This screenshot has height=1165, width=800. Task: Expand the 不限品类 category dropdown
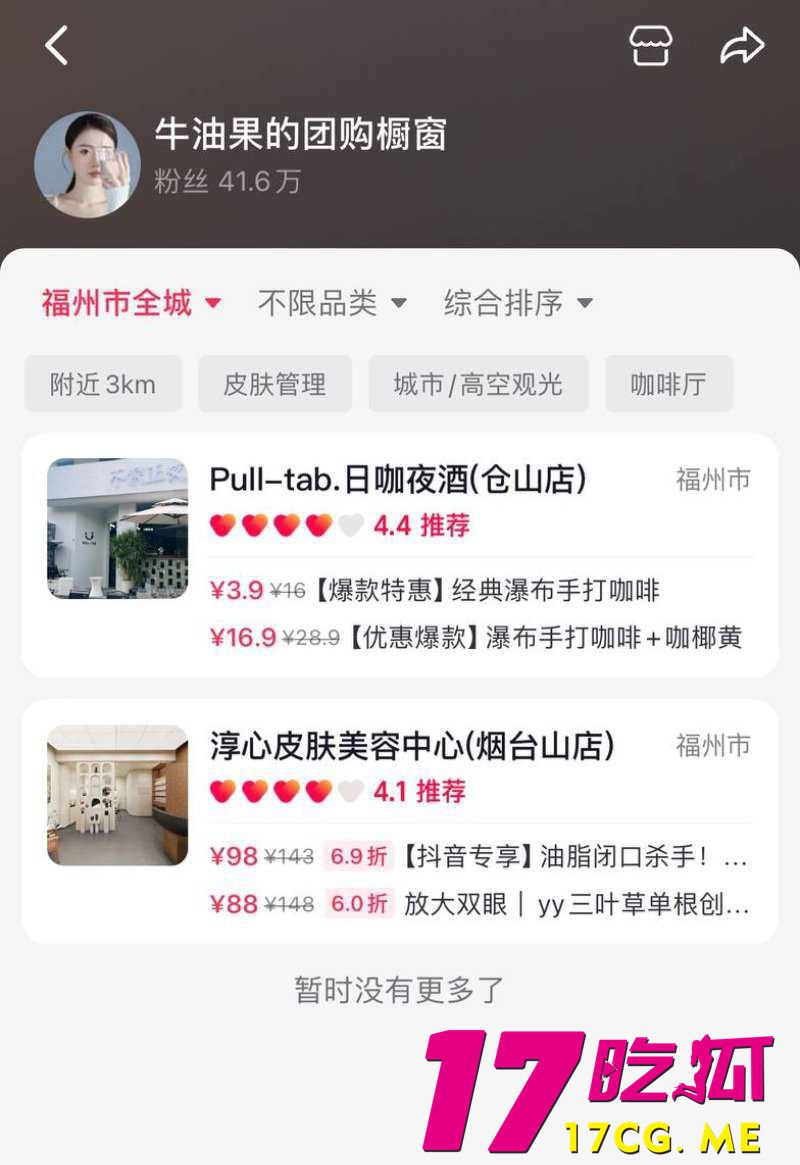[x=332, y=302]
